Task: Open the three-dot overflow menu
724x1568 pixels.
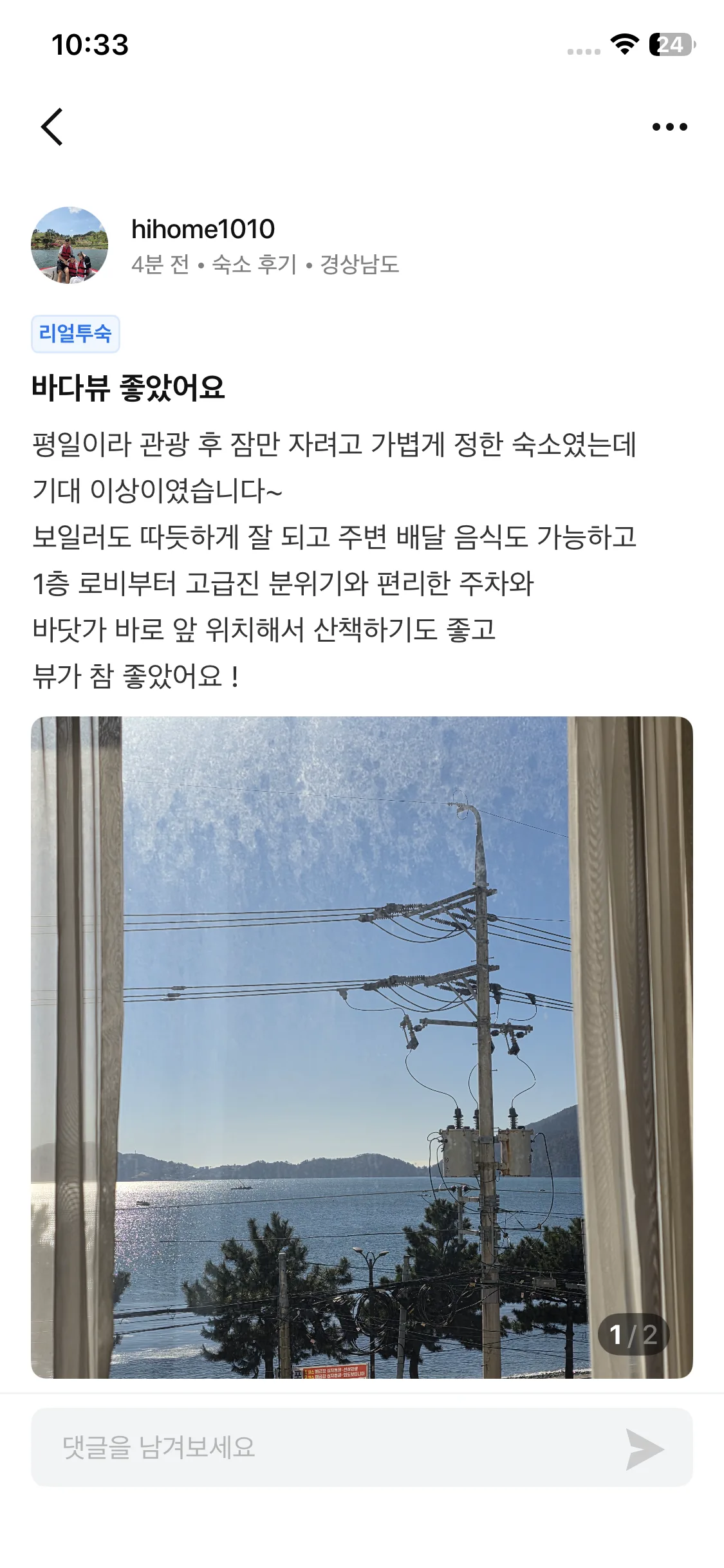Action: pyautogui.click(x=669, y=127)
